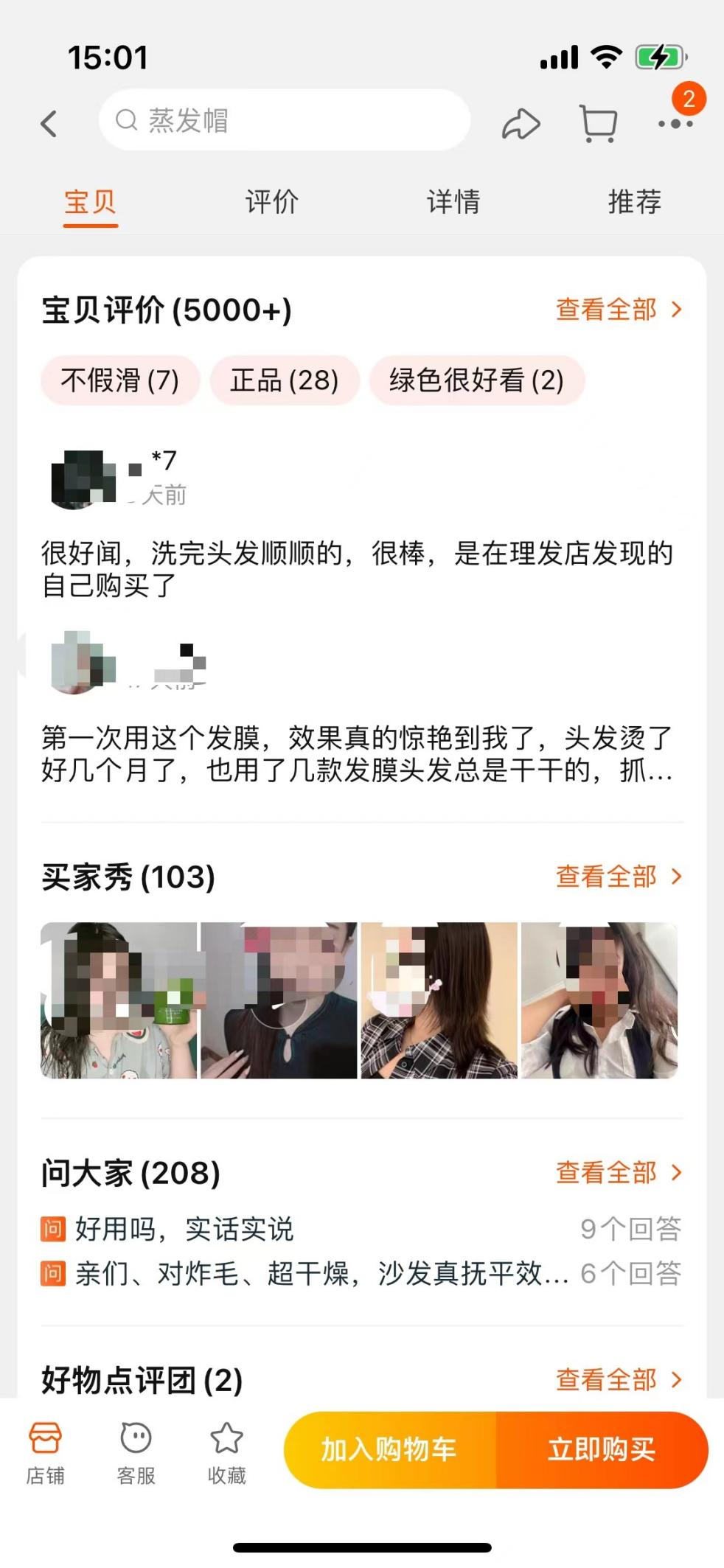This screenshot has height=1568, width=724.
Task: Switch to the 评价 tab
Action: pyautogui.click(x=271, y=201)
